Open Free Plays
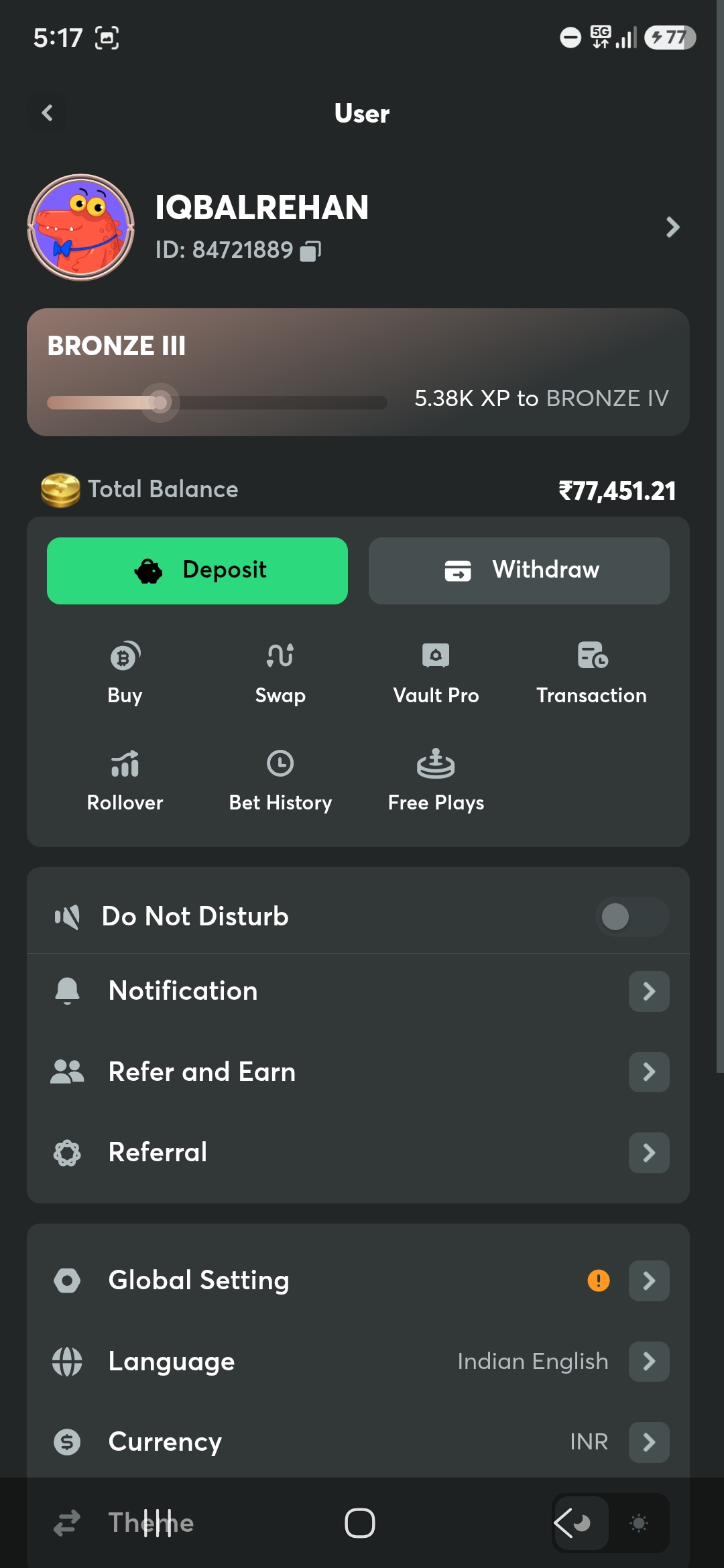Viewport: 724px width, 1568px height. point(436,780)
